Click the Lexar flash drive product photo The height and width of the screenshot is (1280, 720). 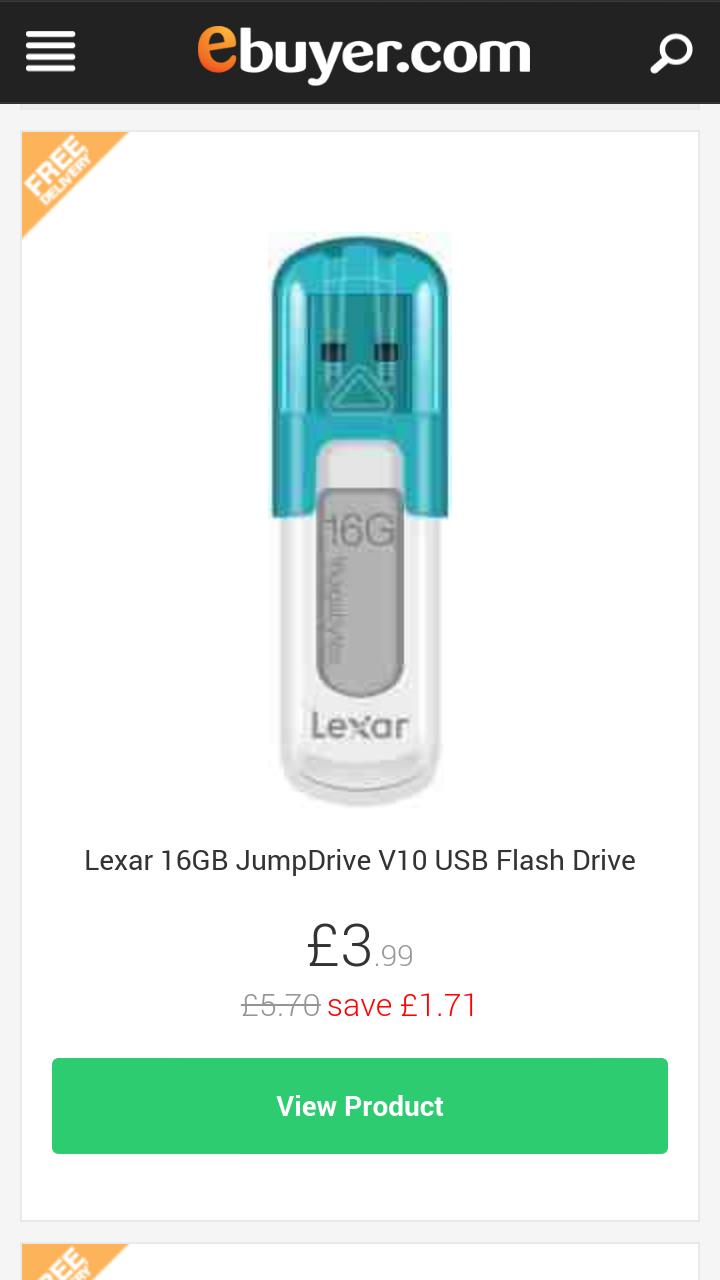pos(360,520)
